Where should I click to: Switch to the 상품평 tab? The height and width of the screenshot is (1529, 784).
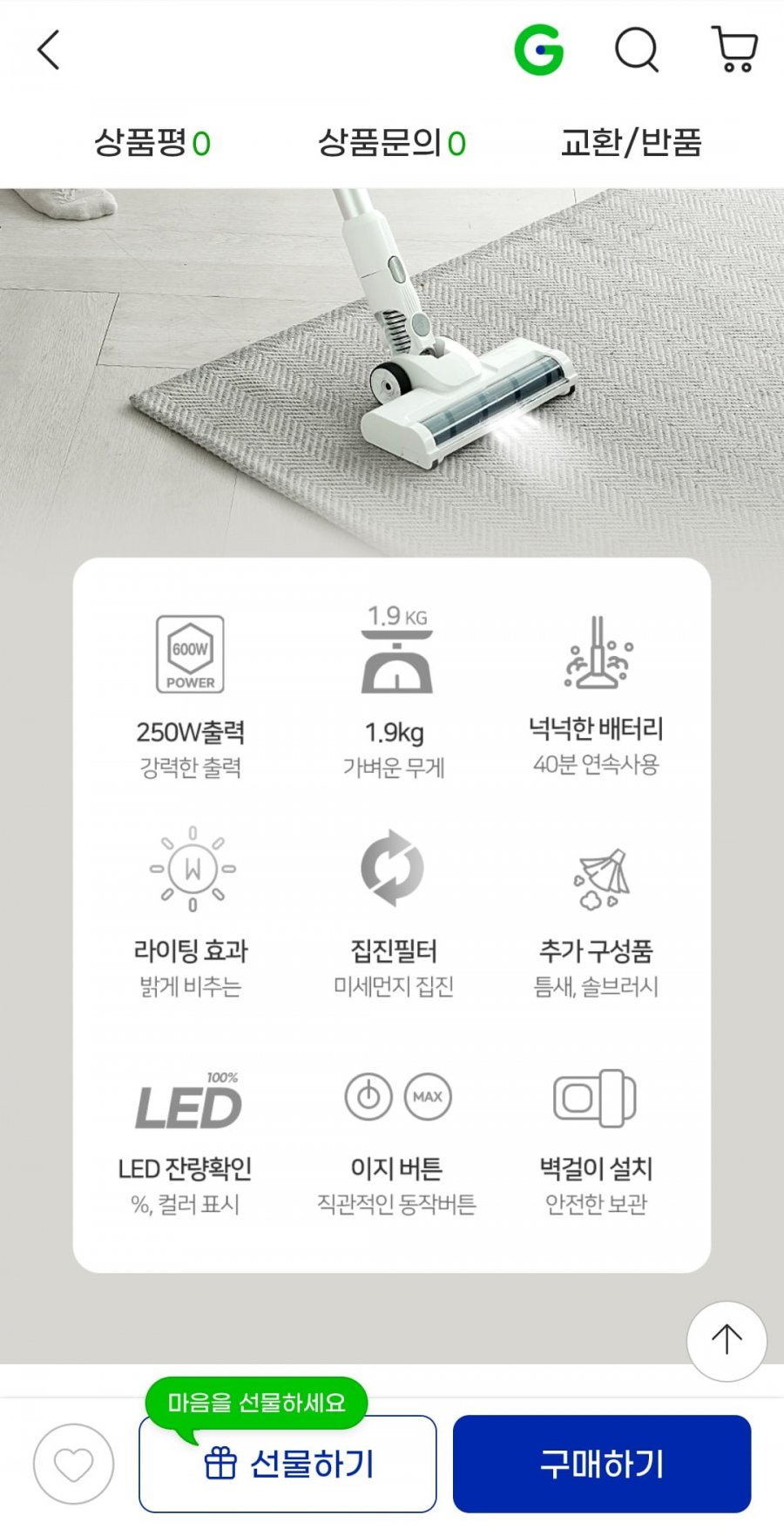[x=152, y=142]
